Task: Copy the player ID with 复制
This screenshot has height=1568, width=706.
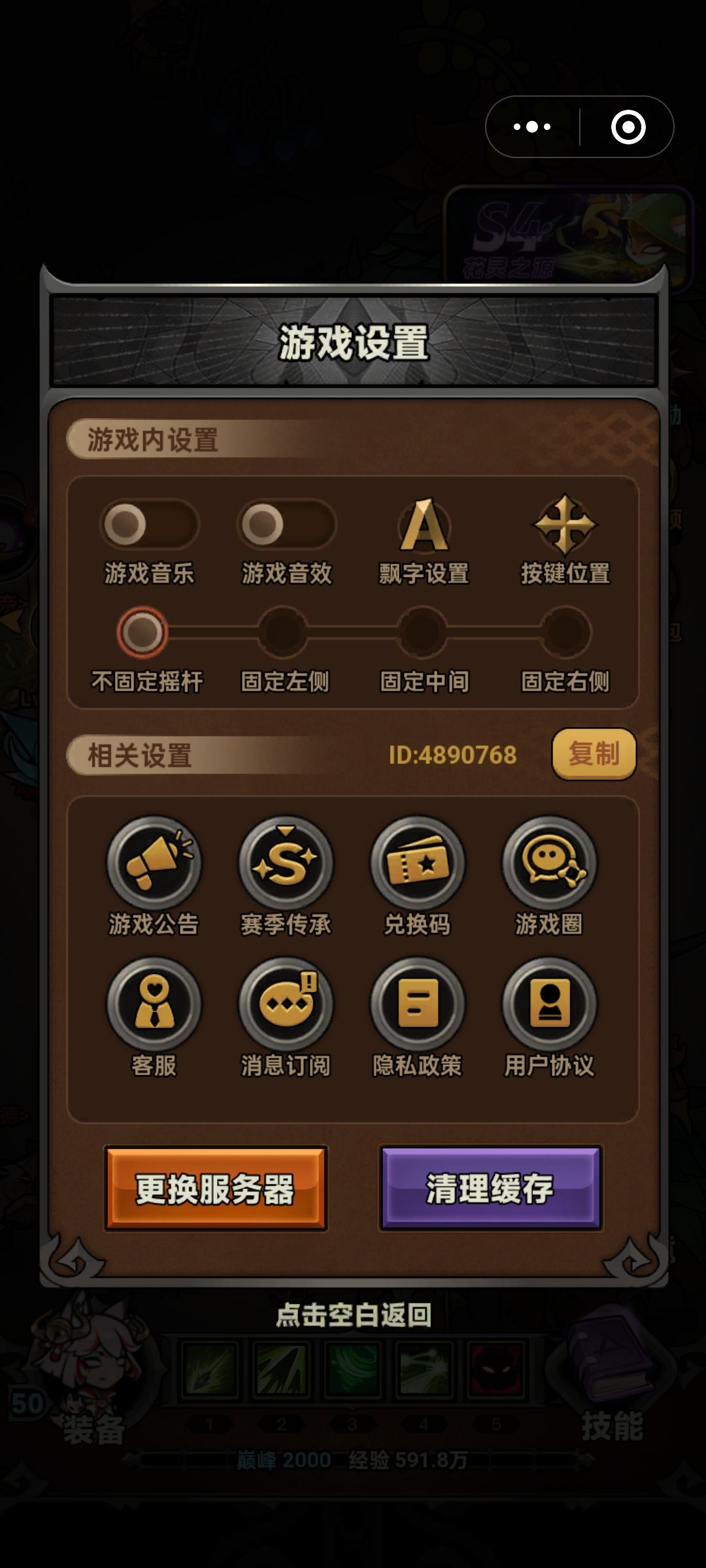Action: click(594, 753)
